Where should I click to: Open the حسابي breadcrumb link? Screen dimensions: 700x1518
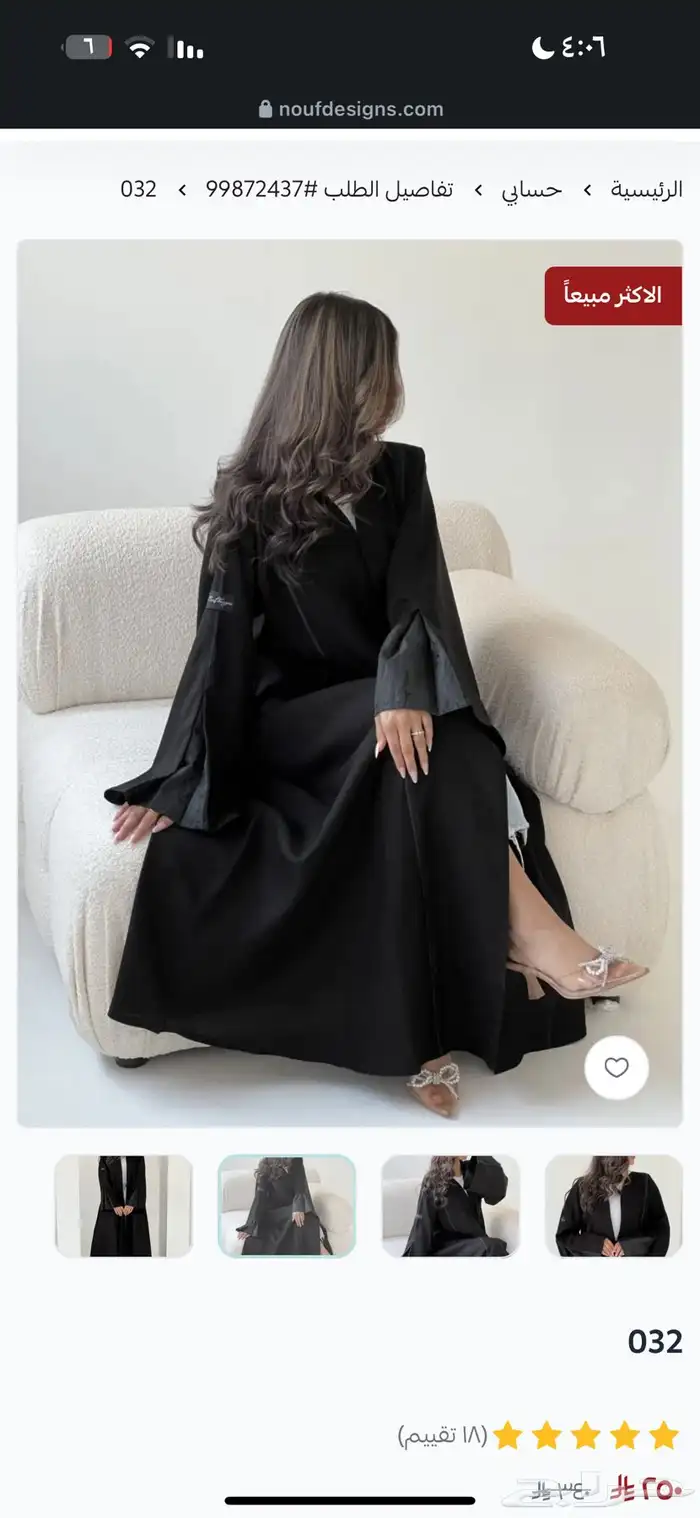[532, 189]
